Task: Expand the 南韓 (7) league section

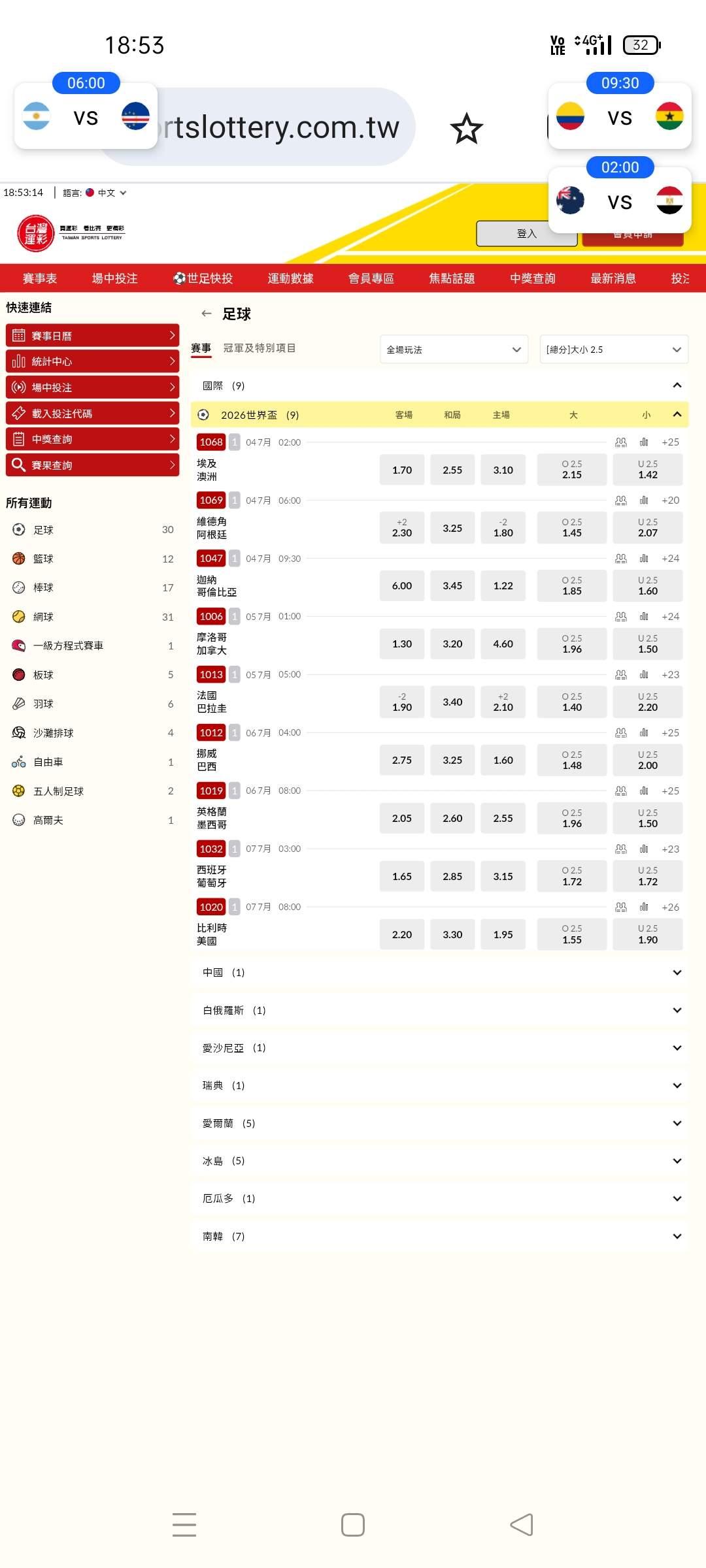Action: tap(439, 1236)
